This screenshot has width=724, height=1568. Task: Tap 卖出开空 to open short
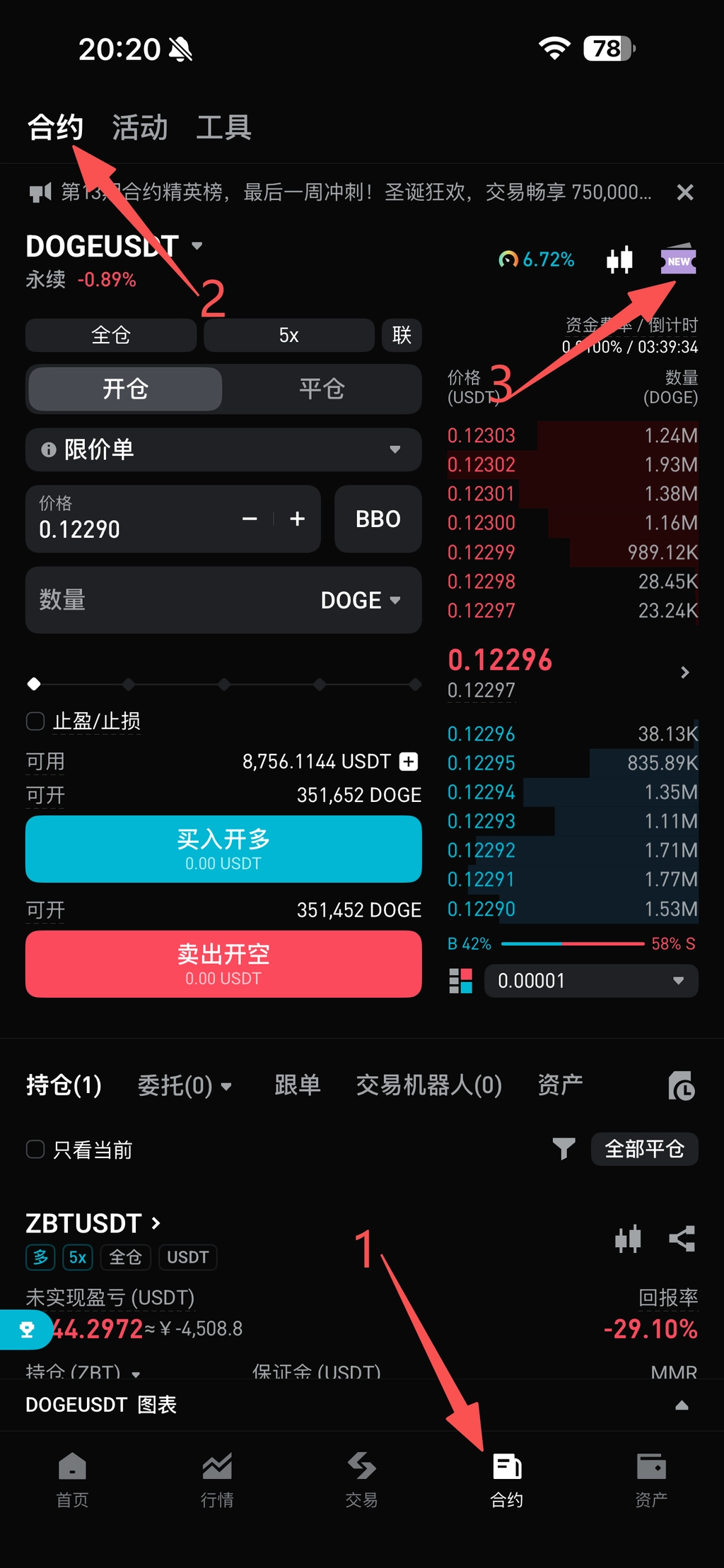point(223,964)
